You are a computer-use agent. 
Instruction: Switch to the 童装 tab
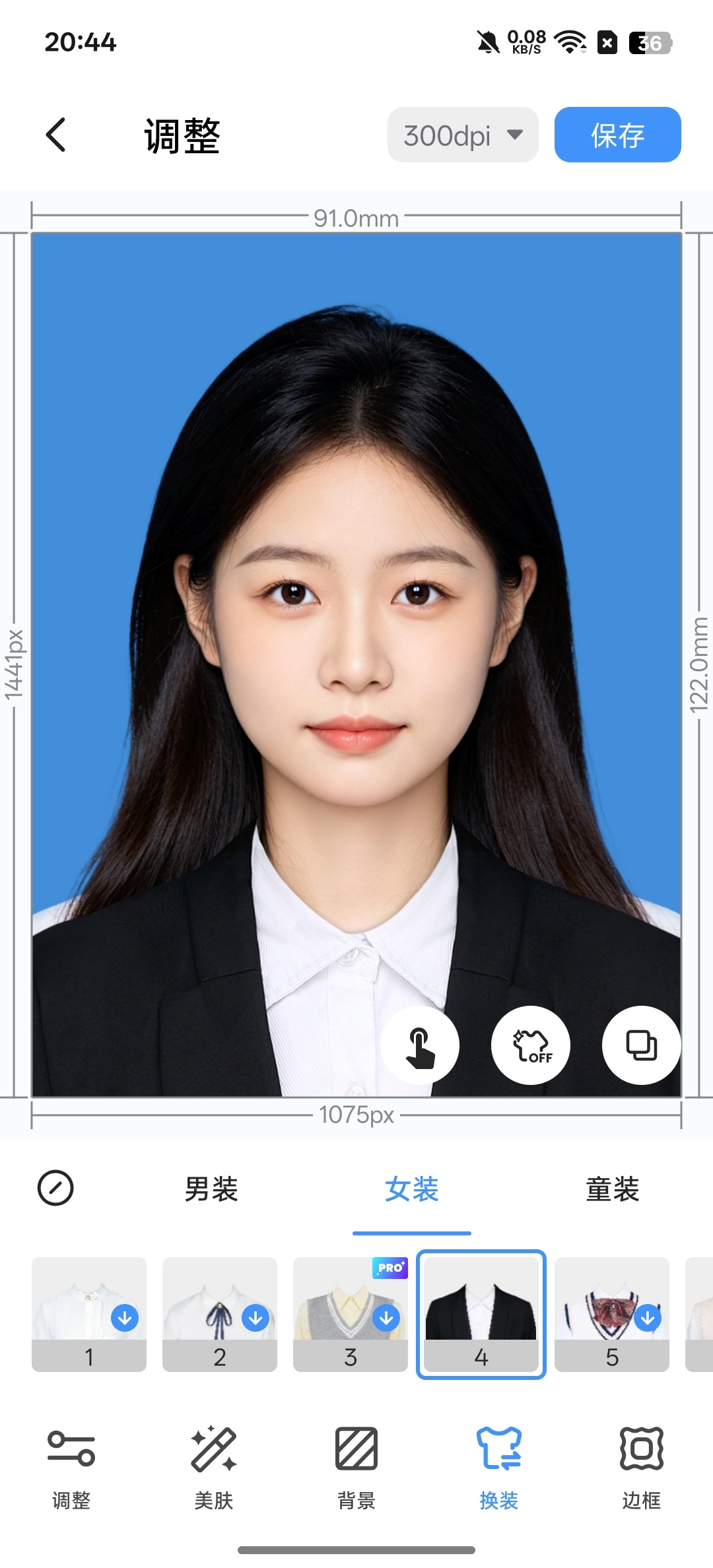(613, 1189)
